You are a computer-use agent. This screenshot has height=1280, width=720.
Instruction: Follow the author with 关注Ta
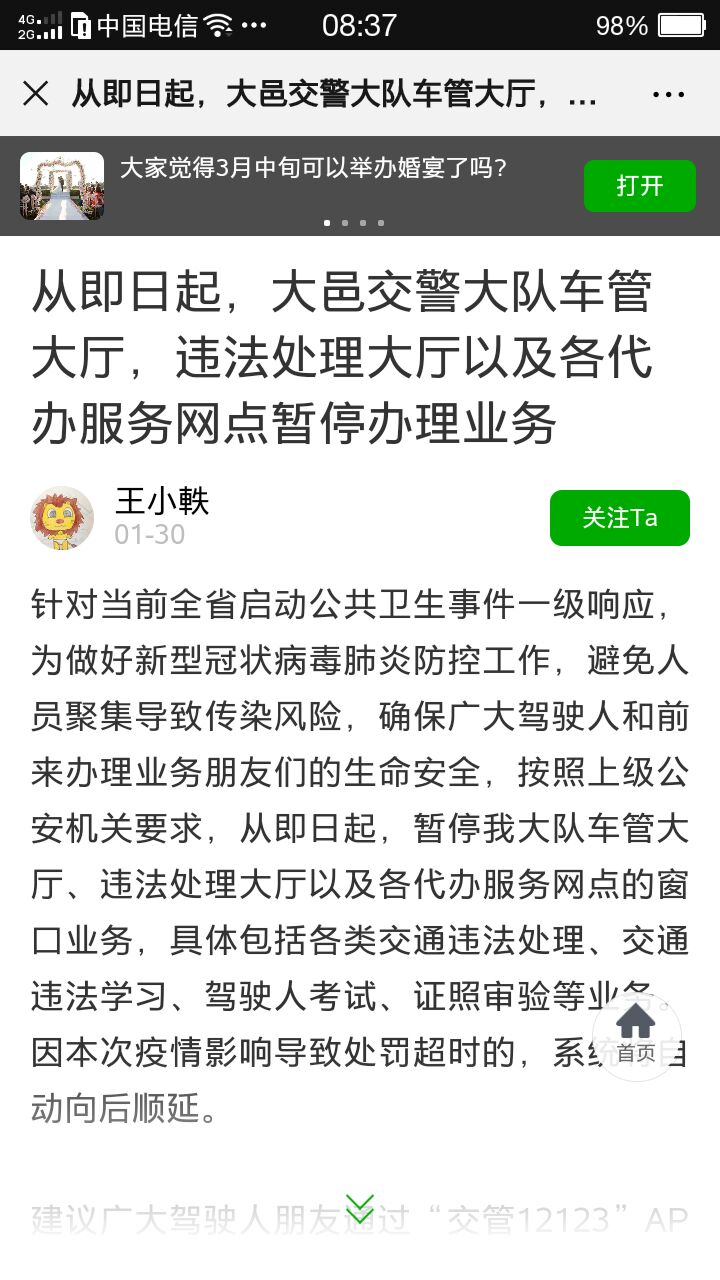620,518
